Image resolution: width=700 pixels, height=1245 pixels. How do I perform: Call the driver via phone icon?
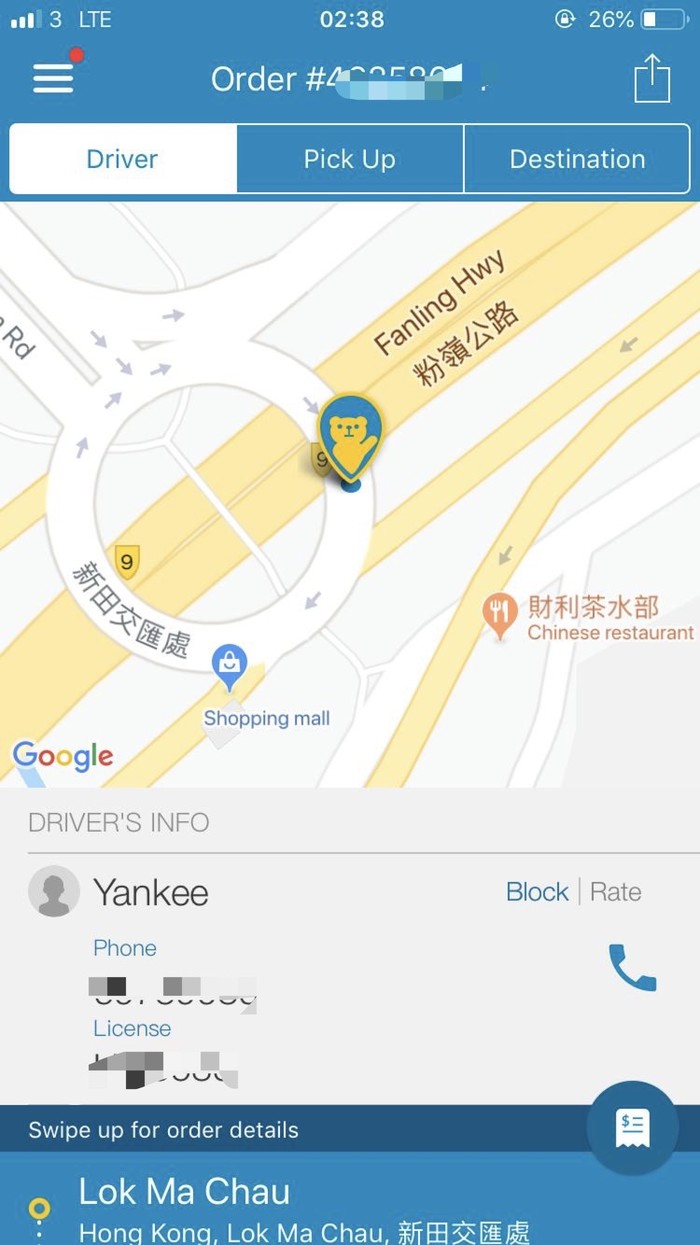tap(632, 967)
